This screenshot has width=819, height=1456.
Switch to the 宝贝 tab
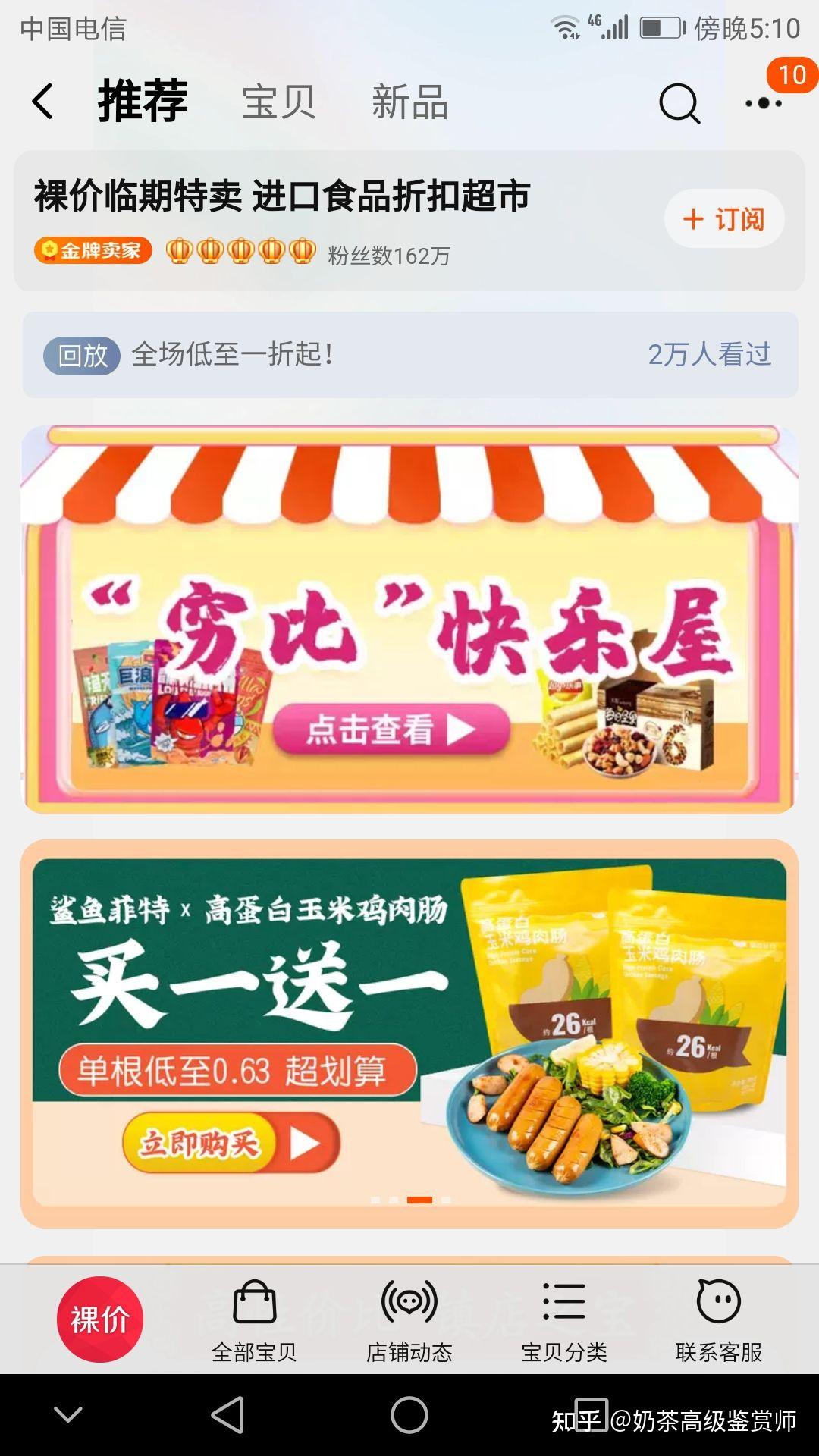(278, 102)
